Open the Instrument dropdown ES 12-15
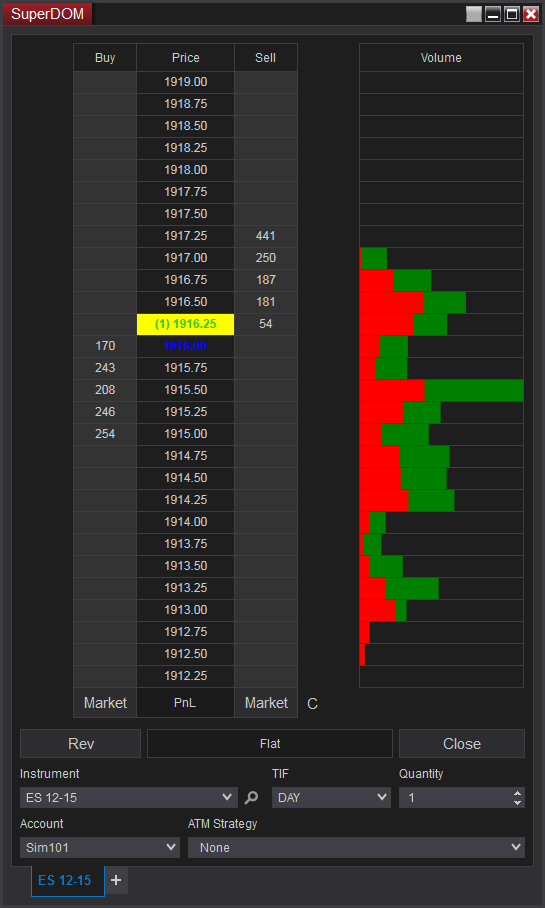 pyautogui.click(x=129, y=798)
